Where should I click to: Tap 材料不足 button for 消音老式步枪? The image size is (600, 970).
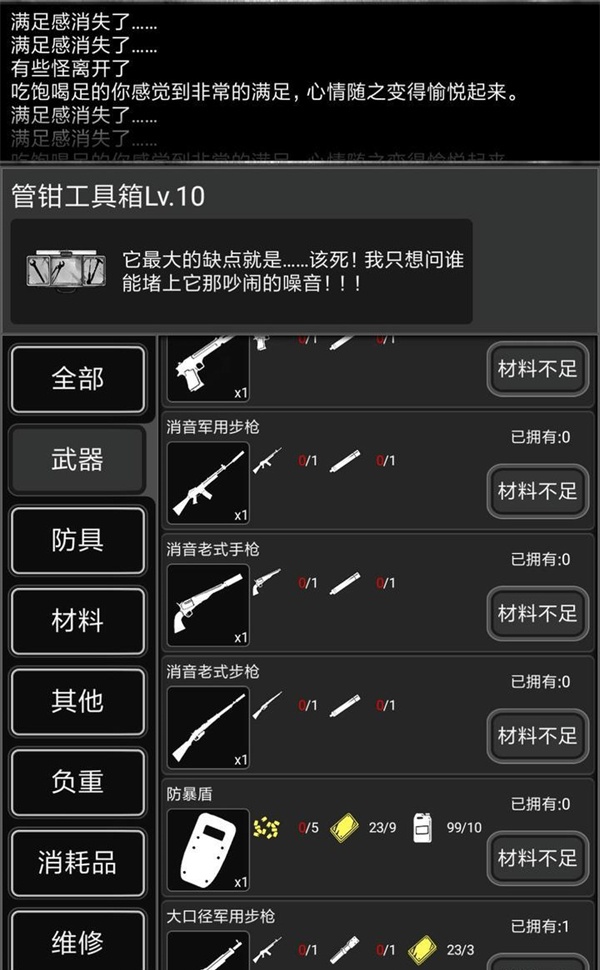538,736
